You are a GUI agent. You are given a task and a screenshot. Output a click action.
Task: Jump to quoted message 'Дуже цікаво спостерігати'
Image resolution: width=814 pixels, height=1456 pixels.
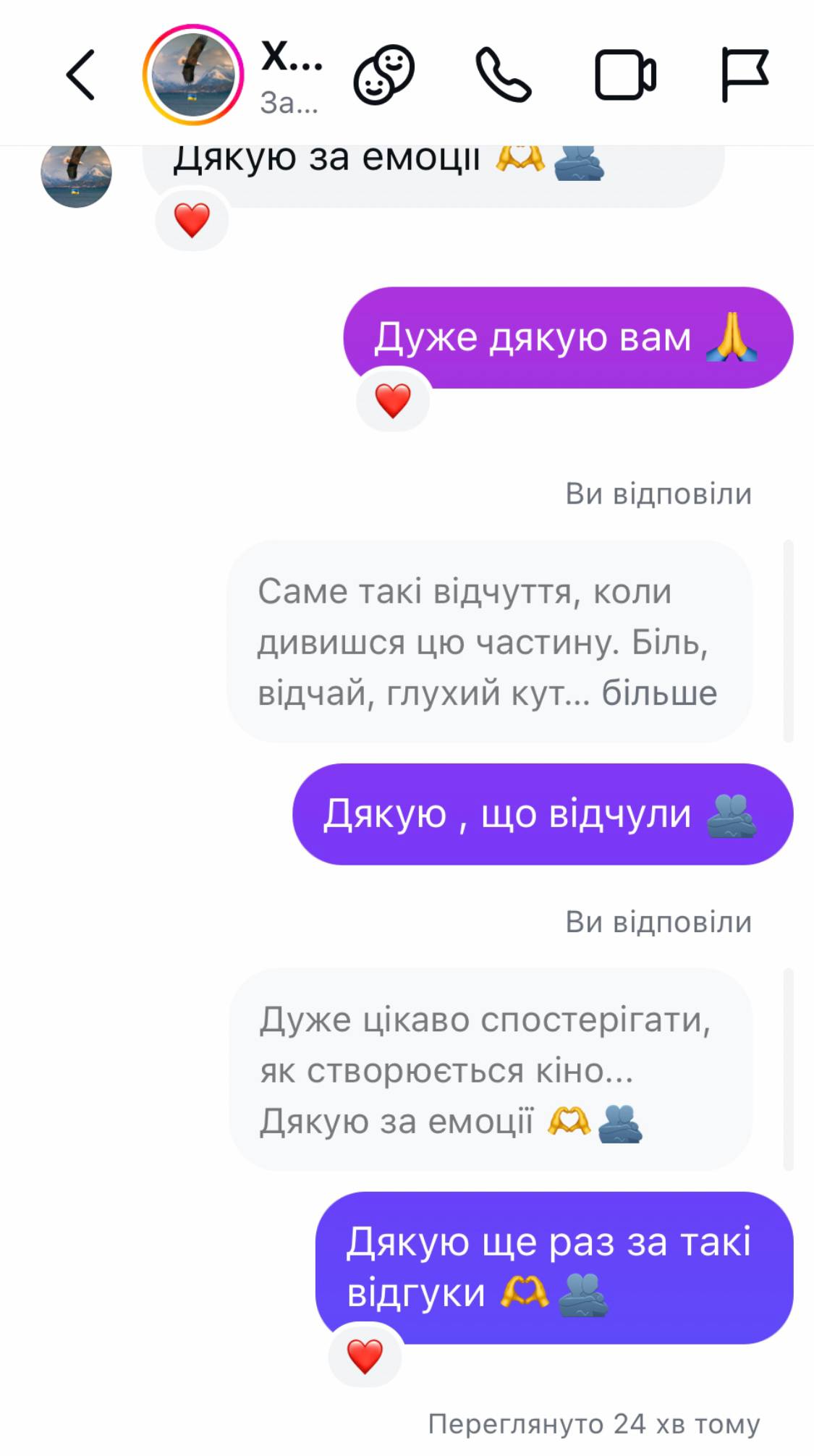(489, 1070)
